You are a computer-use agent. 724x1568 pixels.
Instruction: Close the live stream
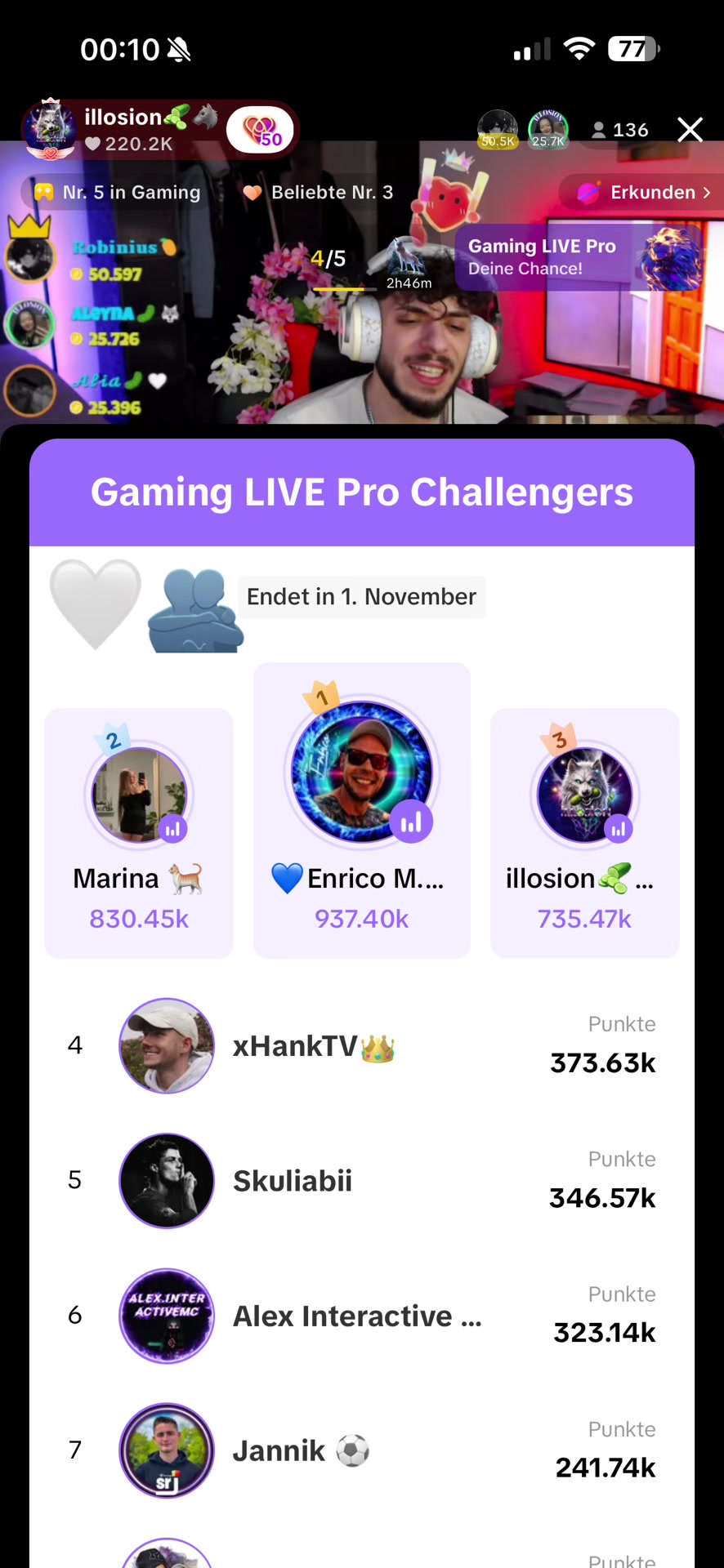(x=690, y=129)
